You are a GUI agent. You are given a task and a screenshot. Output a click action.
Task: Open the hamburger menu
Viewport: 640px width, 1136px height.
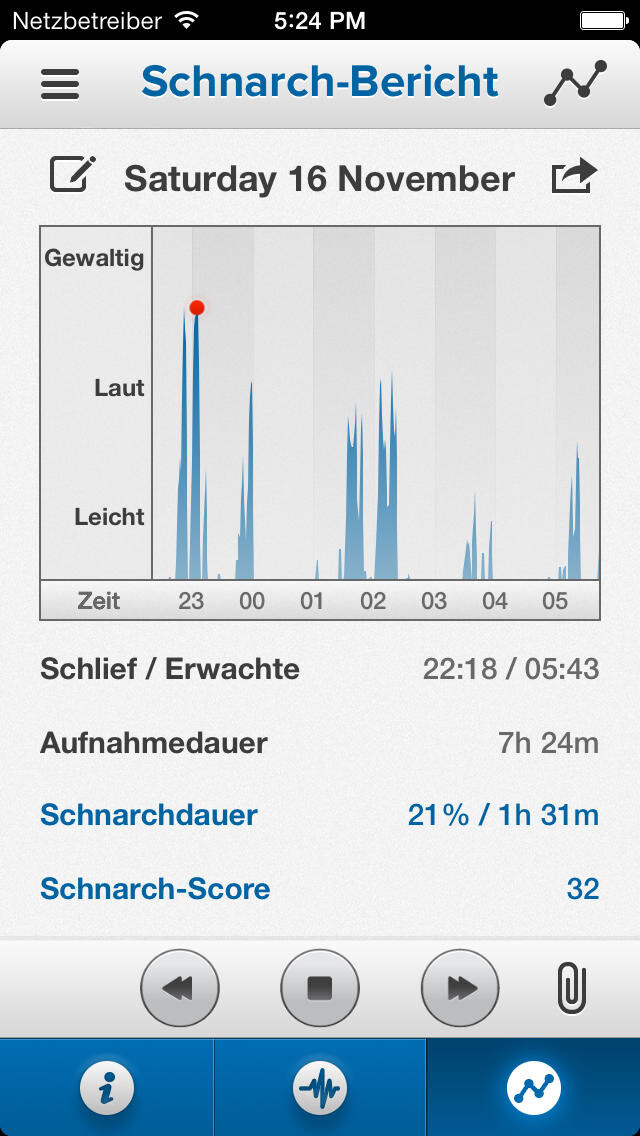click(x=60, y=84)
